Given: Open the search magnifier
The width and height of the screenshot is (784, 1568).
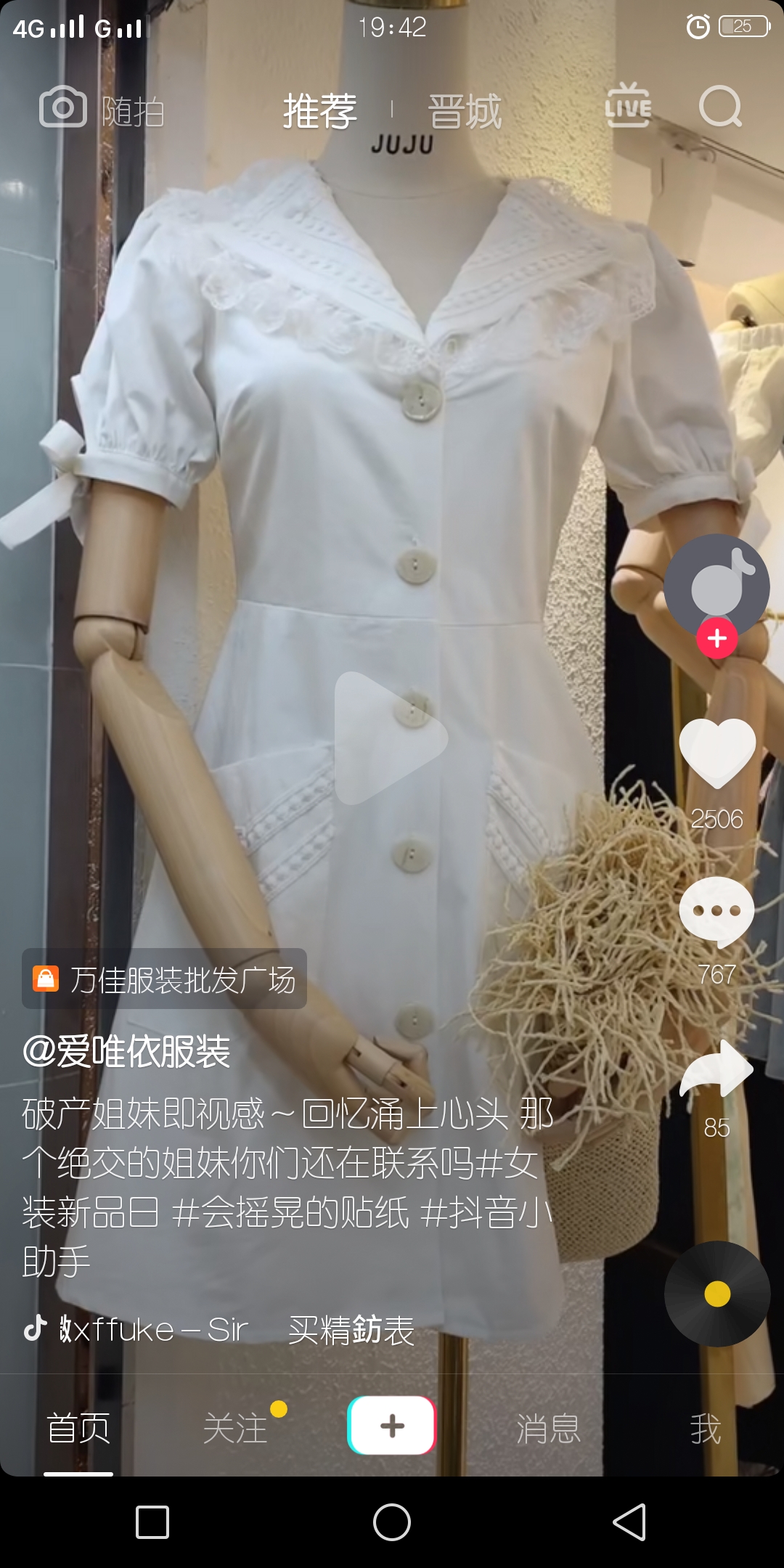Looking at the screenshot, I should point(720,107).
